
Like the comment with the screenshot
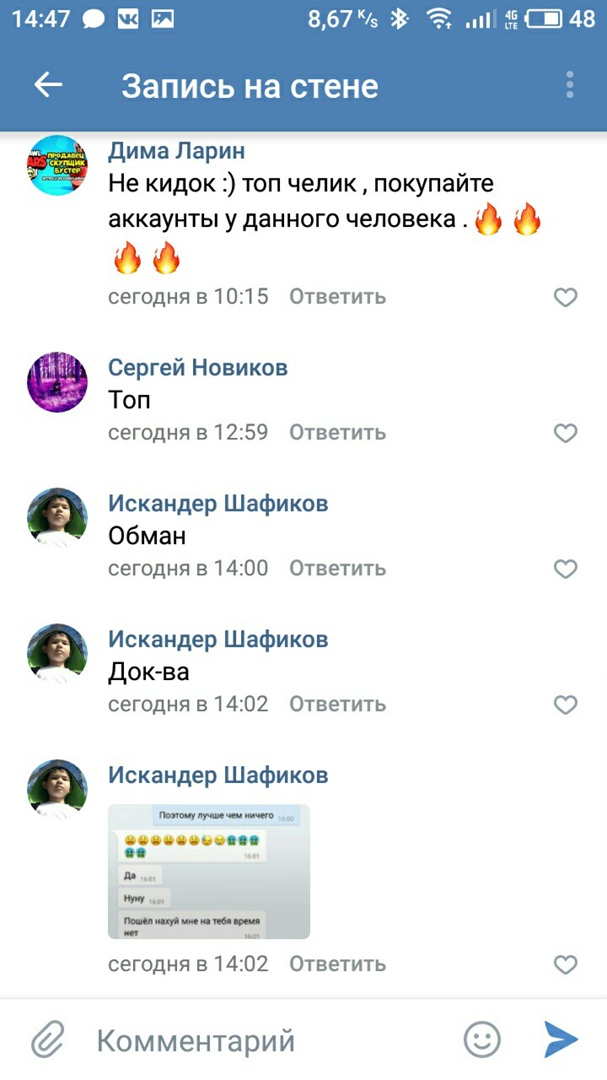tap(565, 965)
